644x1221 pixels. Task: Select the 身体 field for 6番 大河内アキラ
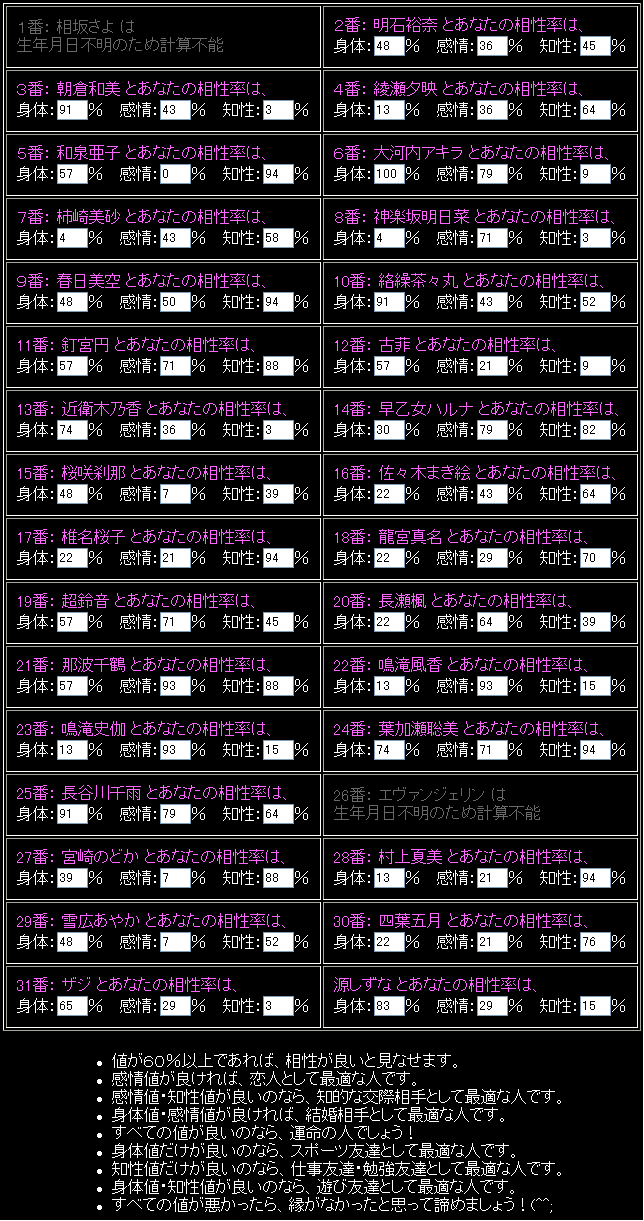click(x=389, y=174)
